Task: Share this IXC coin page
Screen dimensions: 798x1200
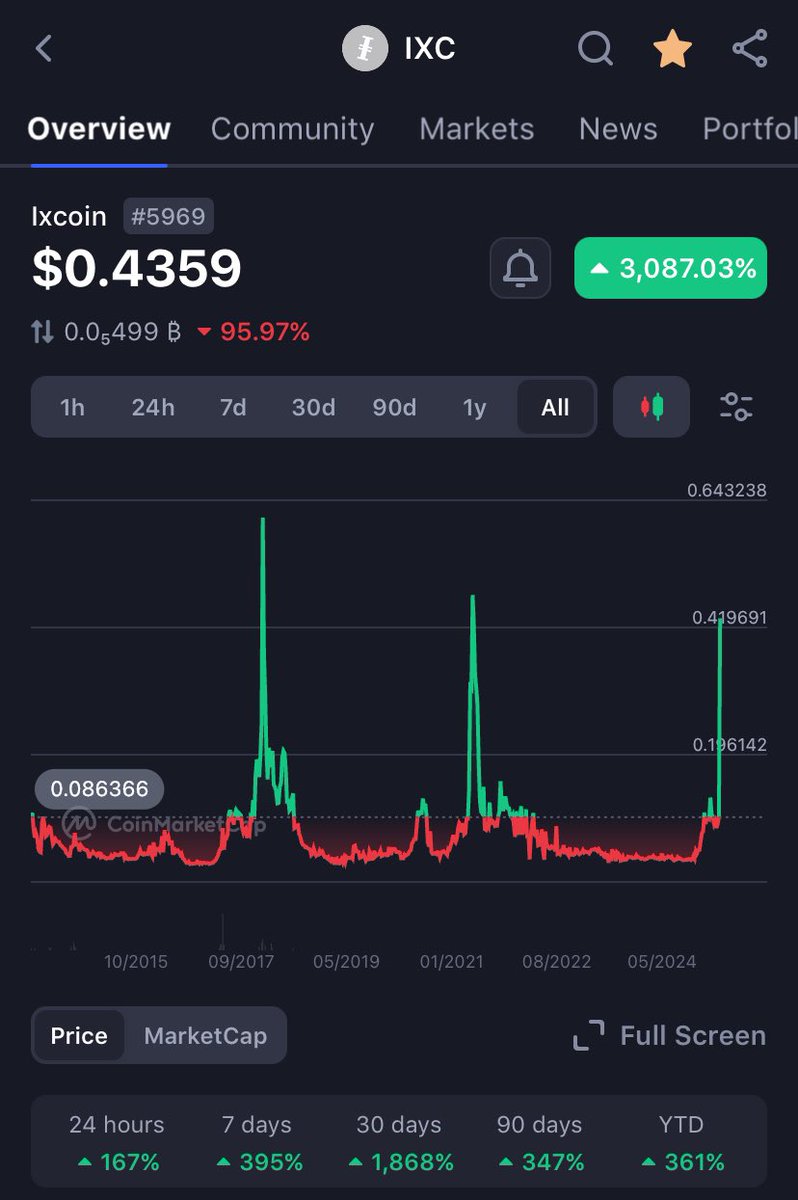Action: point(750,48)
